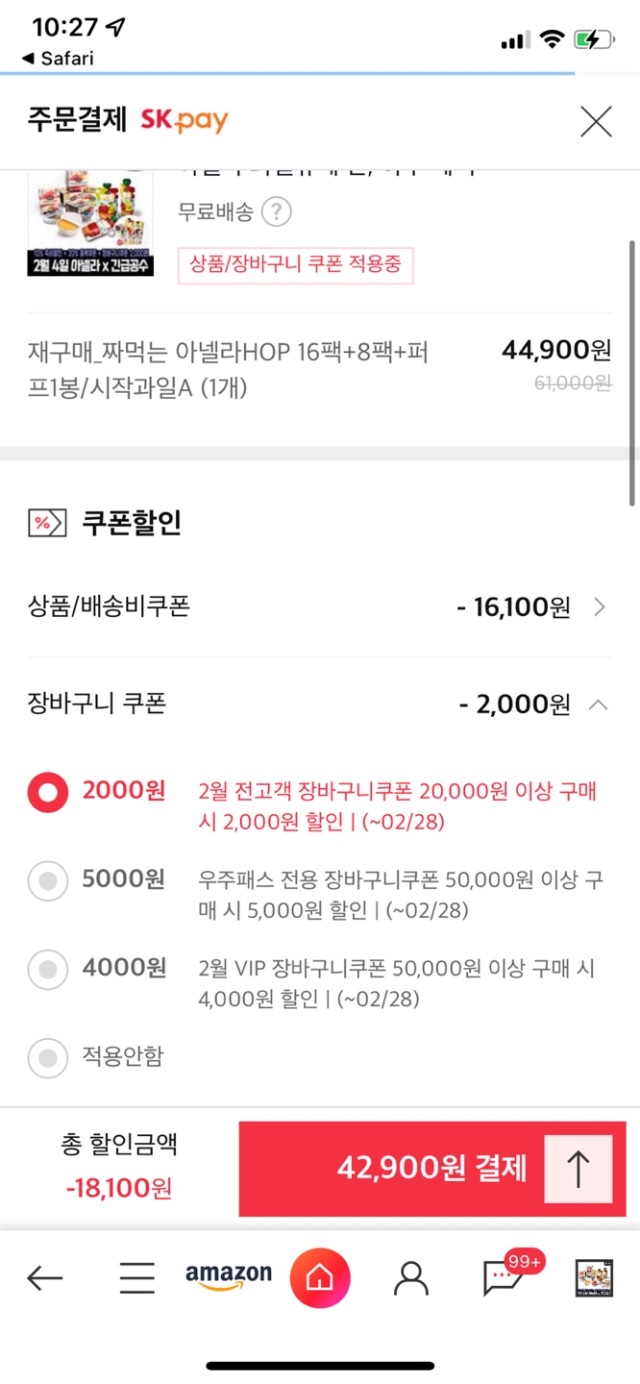The image size is (640, 1384).
Task: Open the Amazon store tab
Action: (x=228, y=1276)
